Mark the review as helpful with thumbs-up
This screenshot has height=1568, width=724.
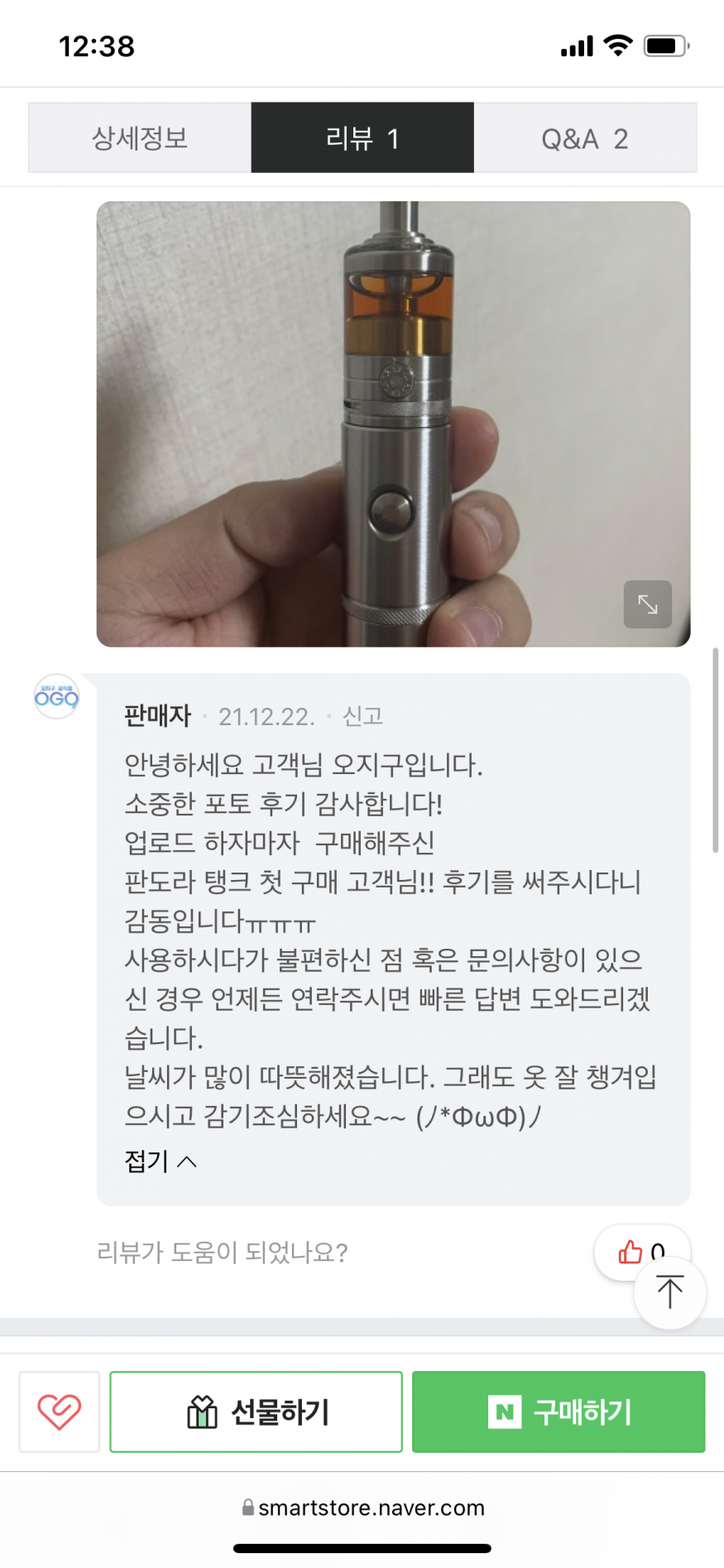pyautogui.click(x=631, y=1251)
